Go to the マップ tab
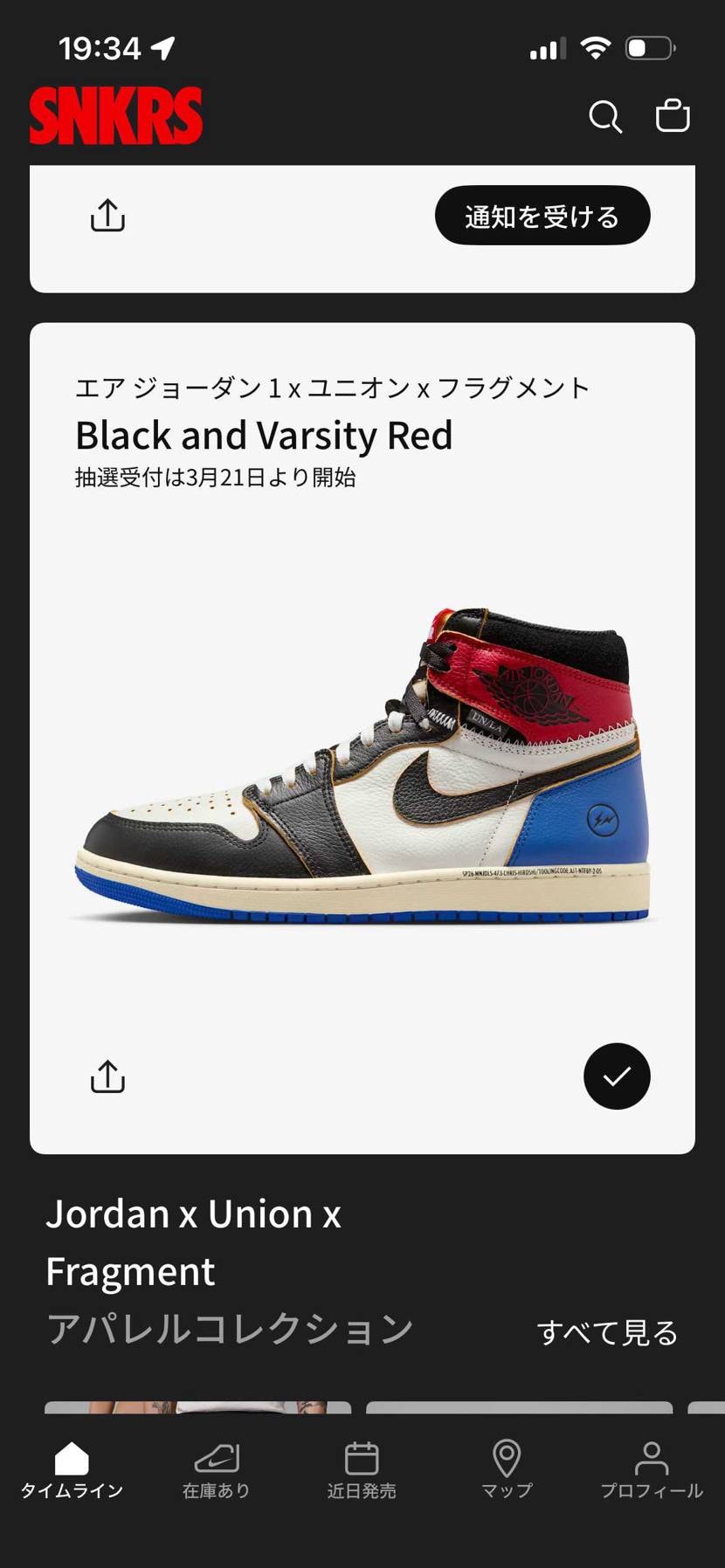Screen dimensions: 725x1568 [507, 1470]
